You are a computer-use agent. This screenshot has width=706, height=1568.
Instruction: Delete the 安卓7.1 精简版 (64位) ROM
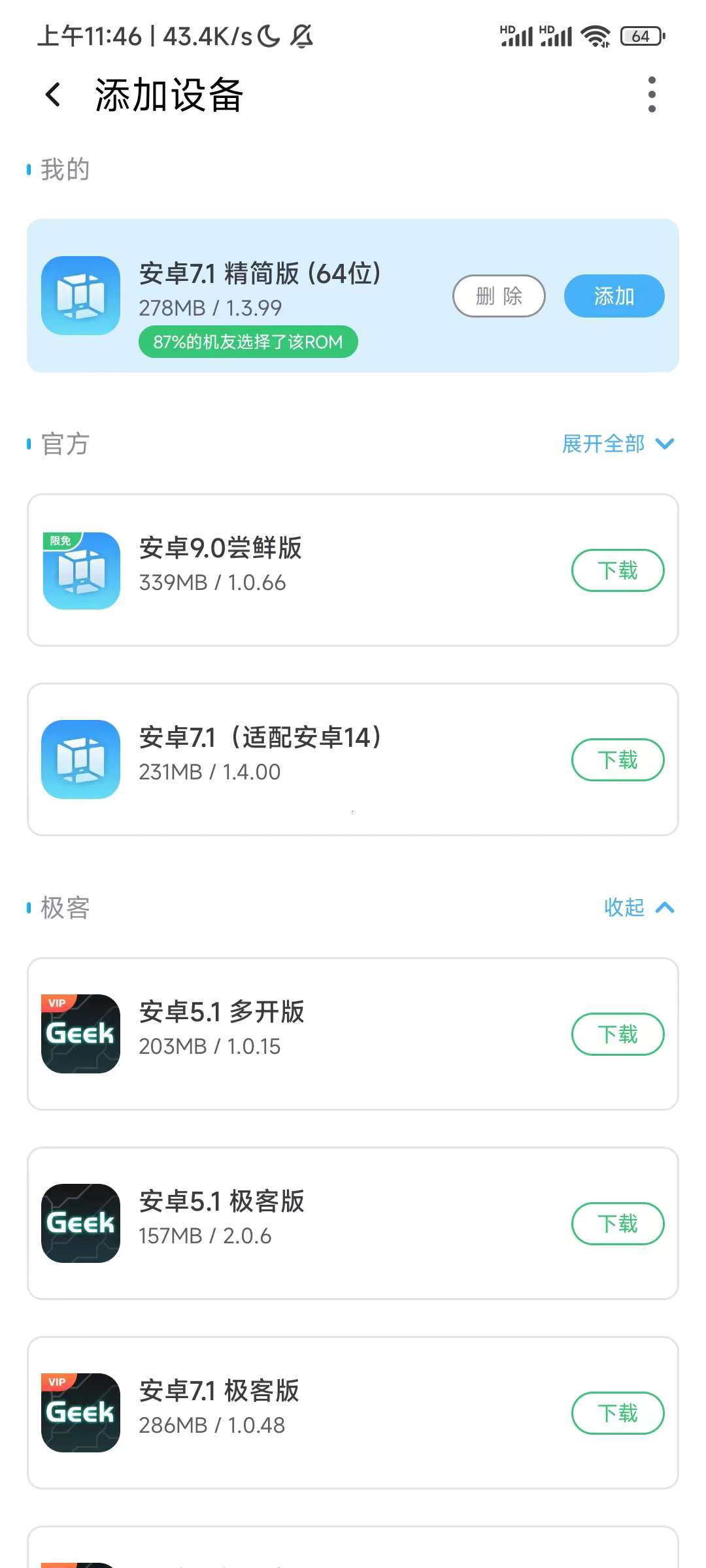(x=499, y=296)
